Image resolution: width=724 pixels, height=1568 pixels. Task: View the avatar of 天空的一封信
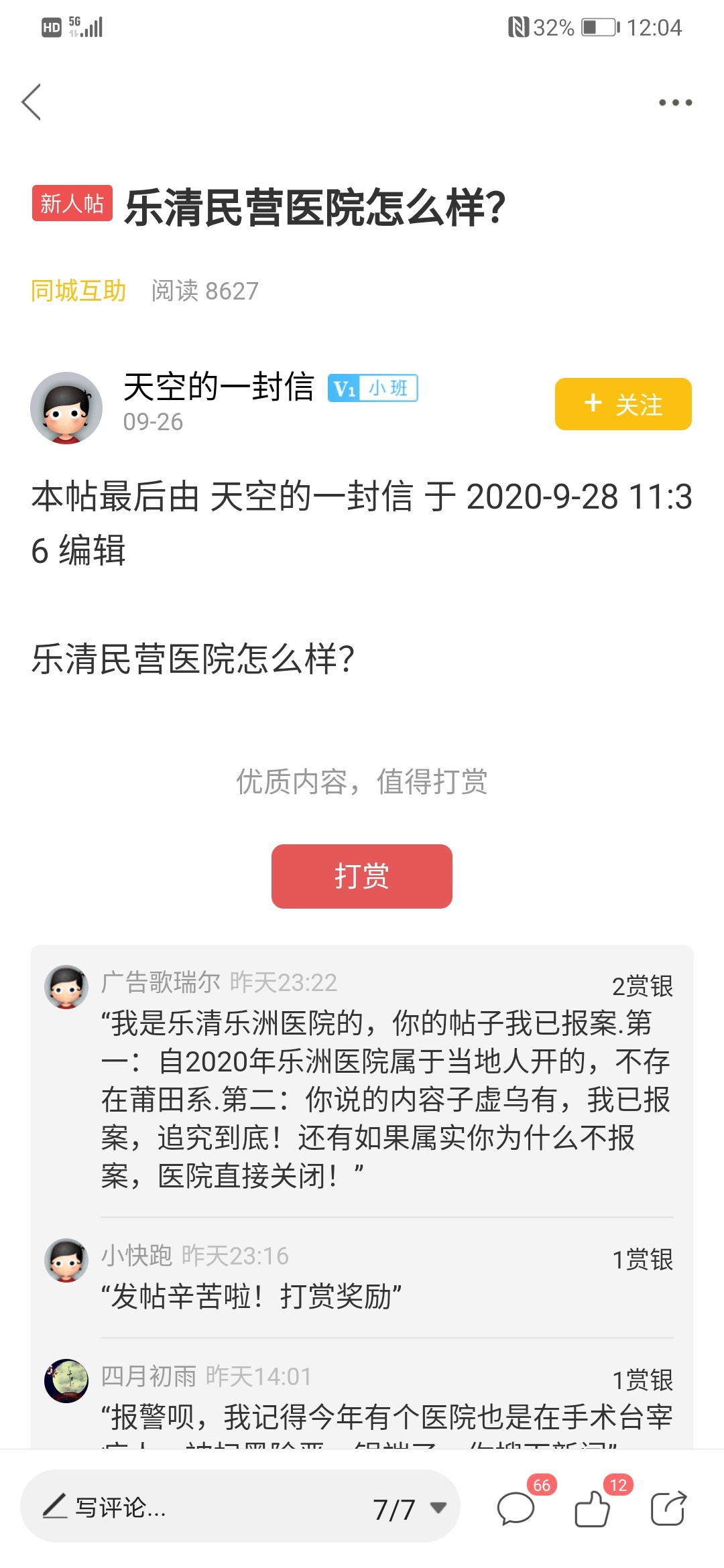pos(66,407)
